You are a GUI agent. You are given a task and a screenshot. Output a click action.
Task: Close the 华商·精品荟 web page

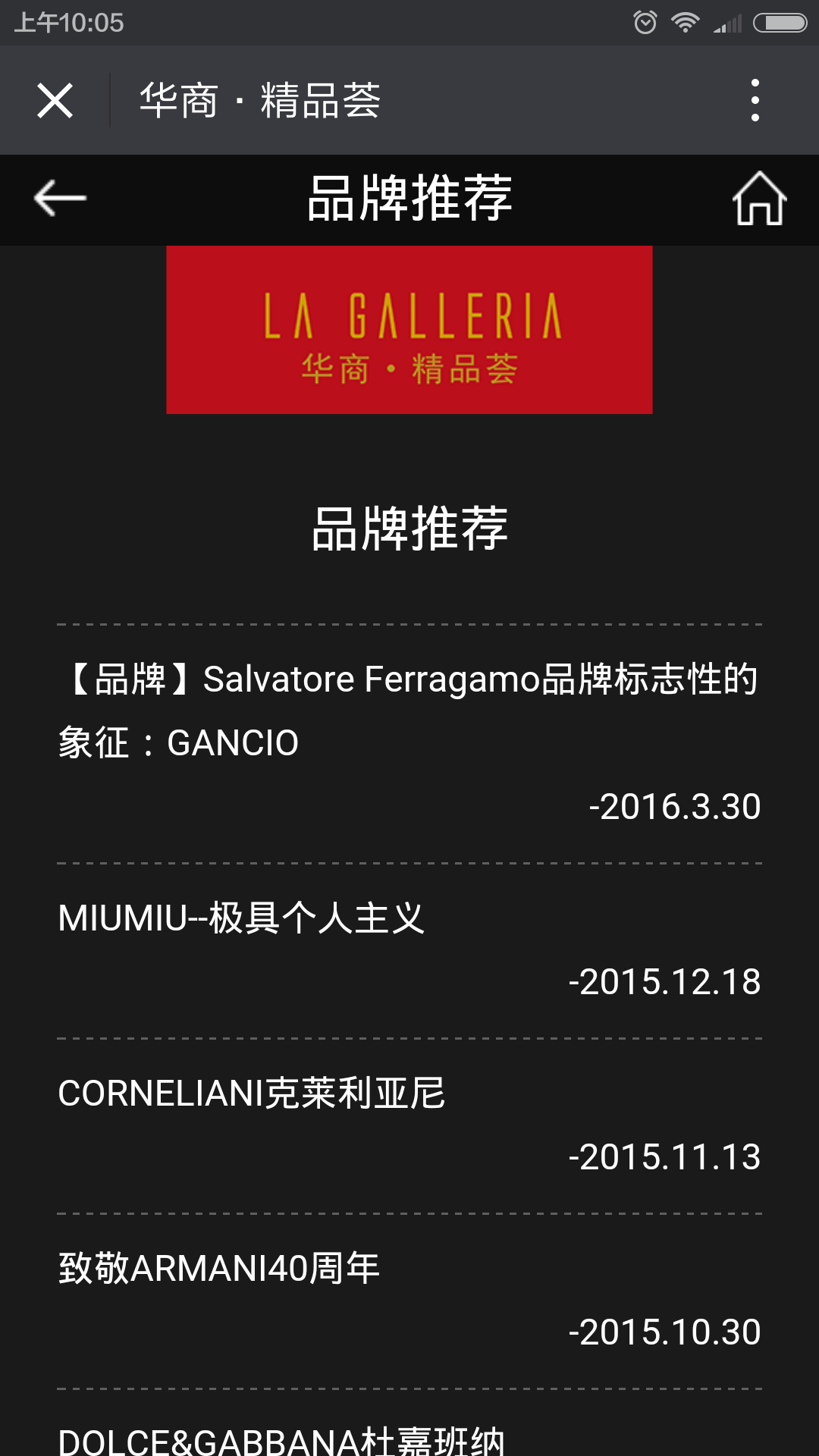coord(55,101)
